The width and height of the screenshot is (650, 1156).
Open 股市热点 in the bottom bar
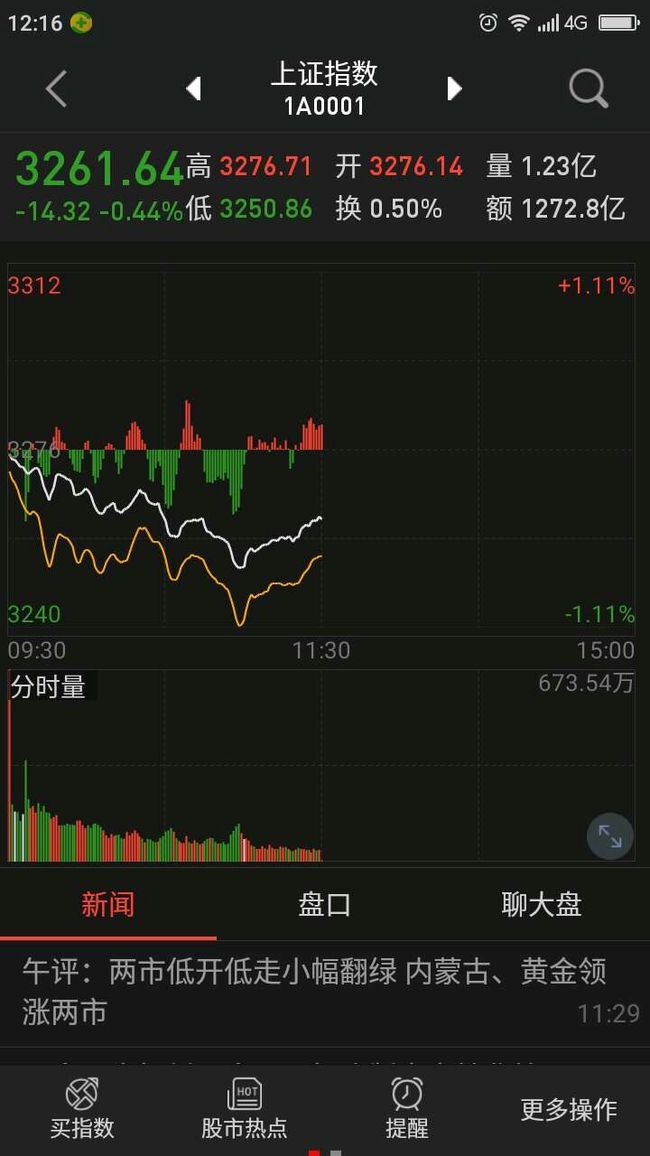(244, 1108)
